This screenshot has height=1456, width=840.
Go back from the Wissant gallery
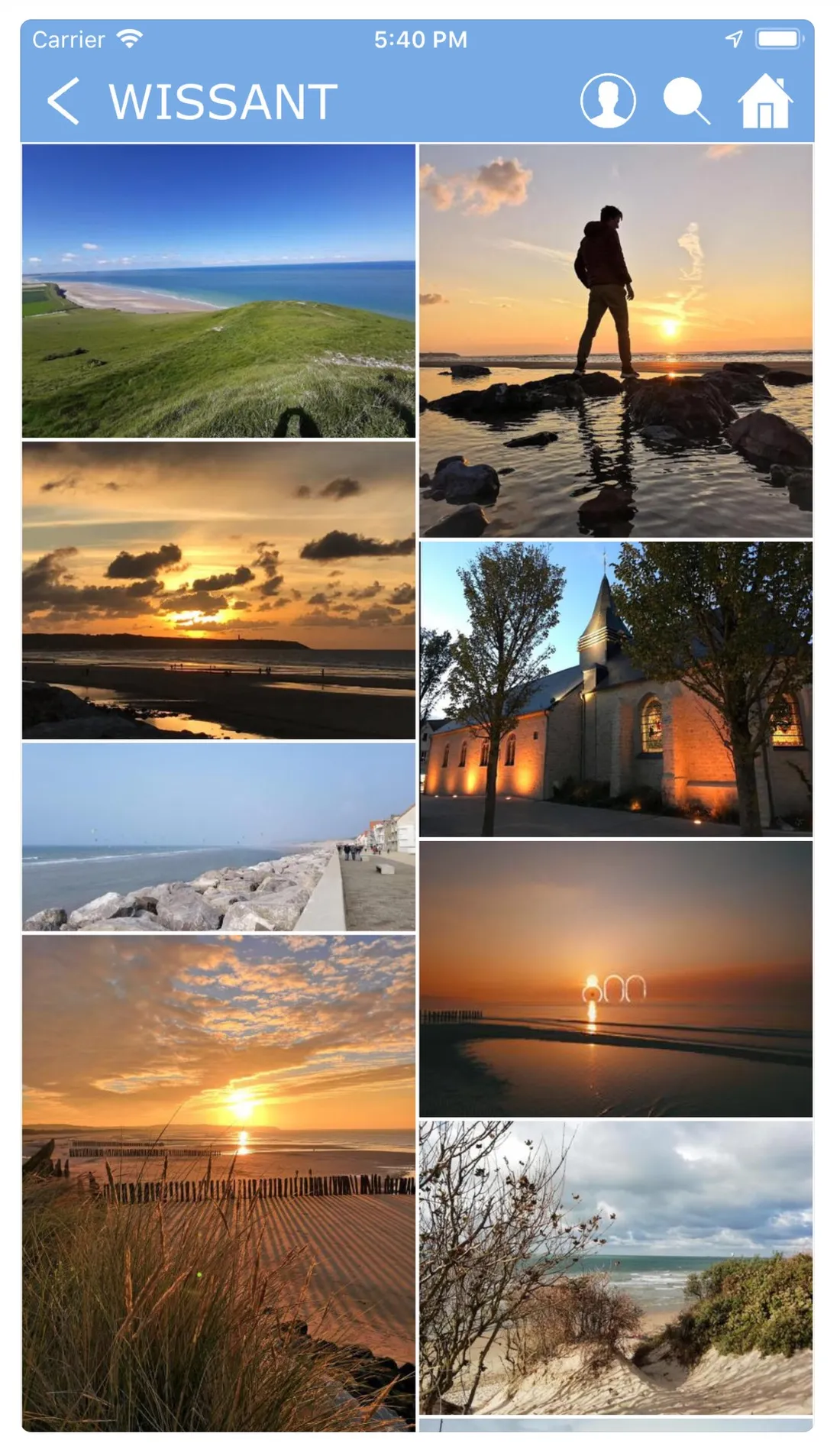(63, 101)
